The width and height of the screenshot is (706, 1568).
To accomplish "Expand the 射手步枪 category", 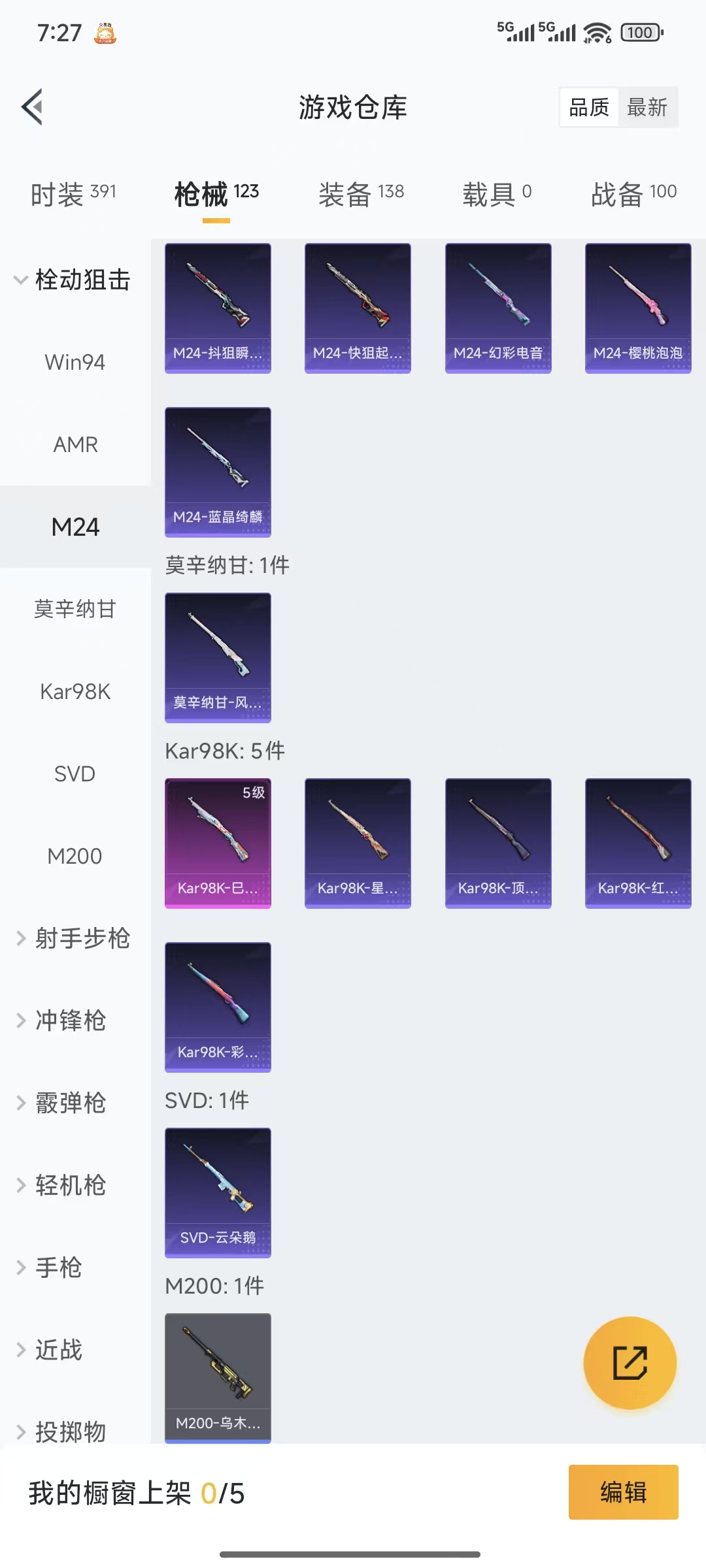I will click(x=75, y=939).
